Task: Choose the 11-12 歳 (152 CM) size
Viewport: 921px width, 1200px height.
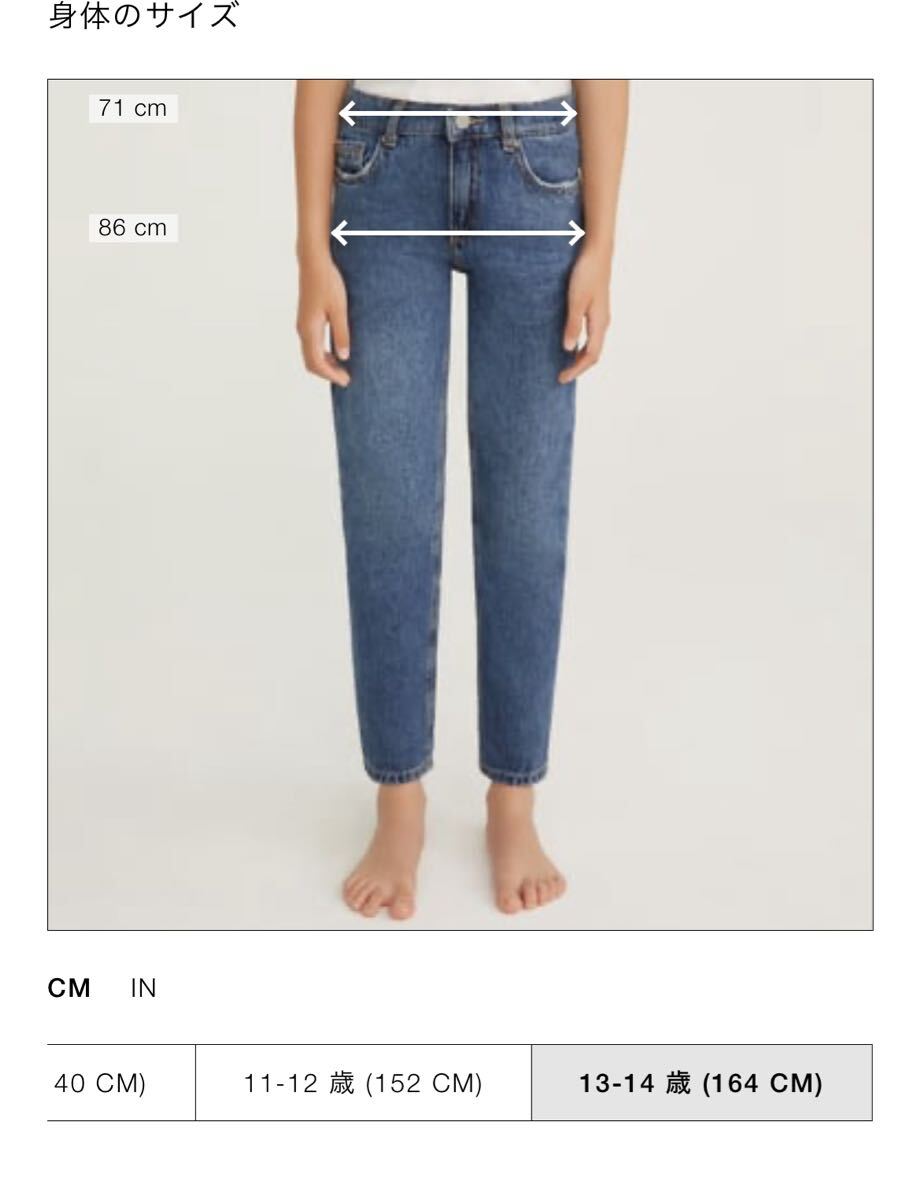Action: (x=363, y=1083)
